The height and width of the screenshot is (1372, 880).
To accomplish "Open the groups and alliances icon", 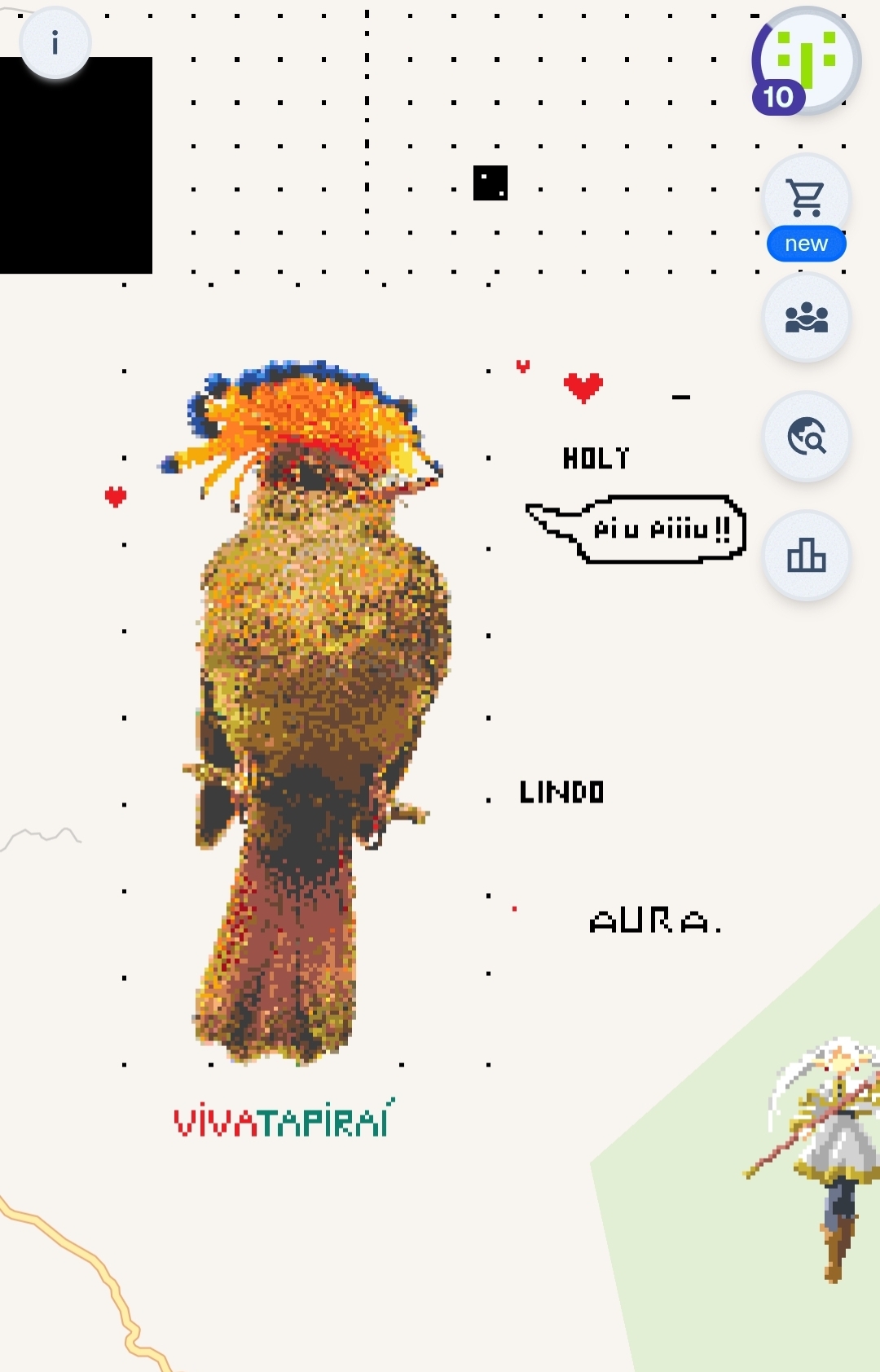I will click(806, 318).
